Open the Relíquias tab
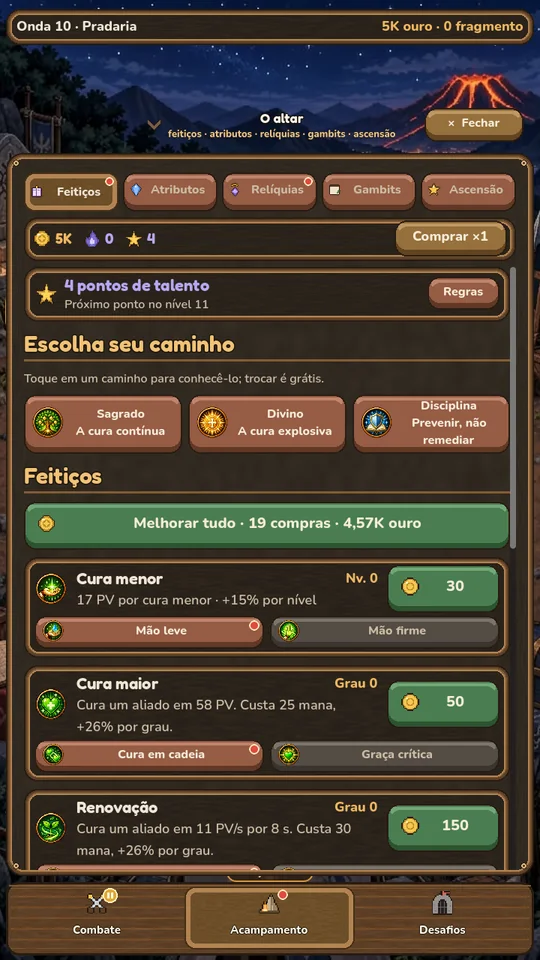The height and width of the screenshot is (960, 540). [x=269, y=190]
